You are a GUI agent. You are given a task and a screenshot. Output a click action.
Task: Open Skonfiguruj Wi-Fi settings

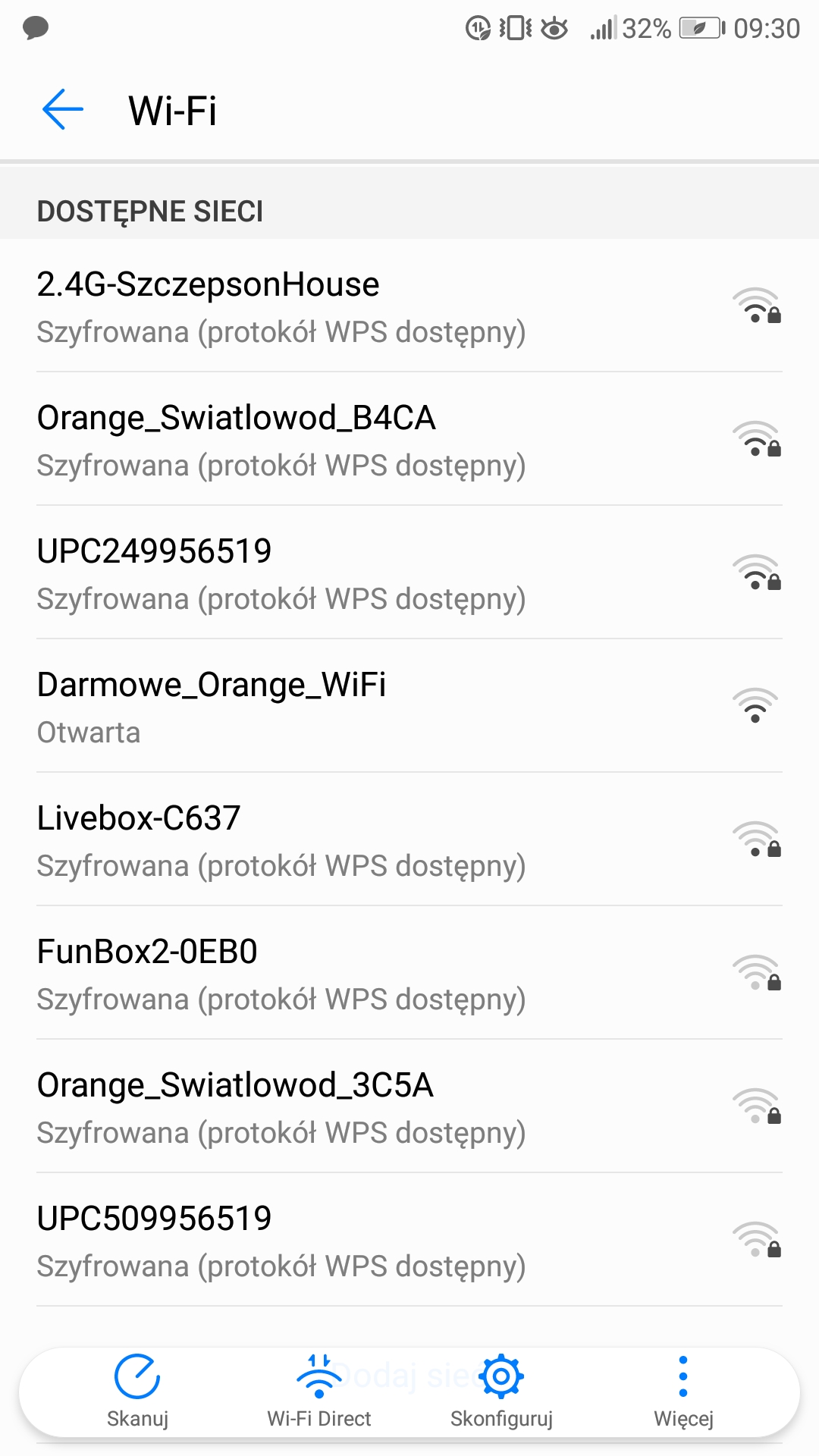pos(501,1391)
